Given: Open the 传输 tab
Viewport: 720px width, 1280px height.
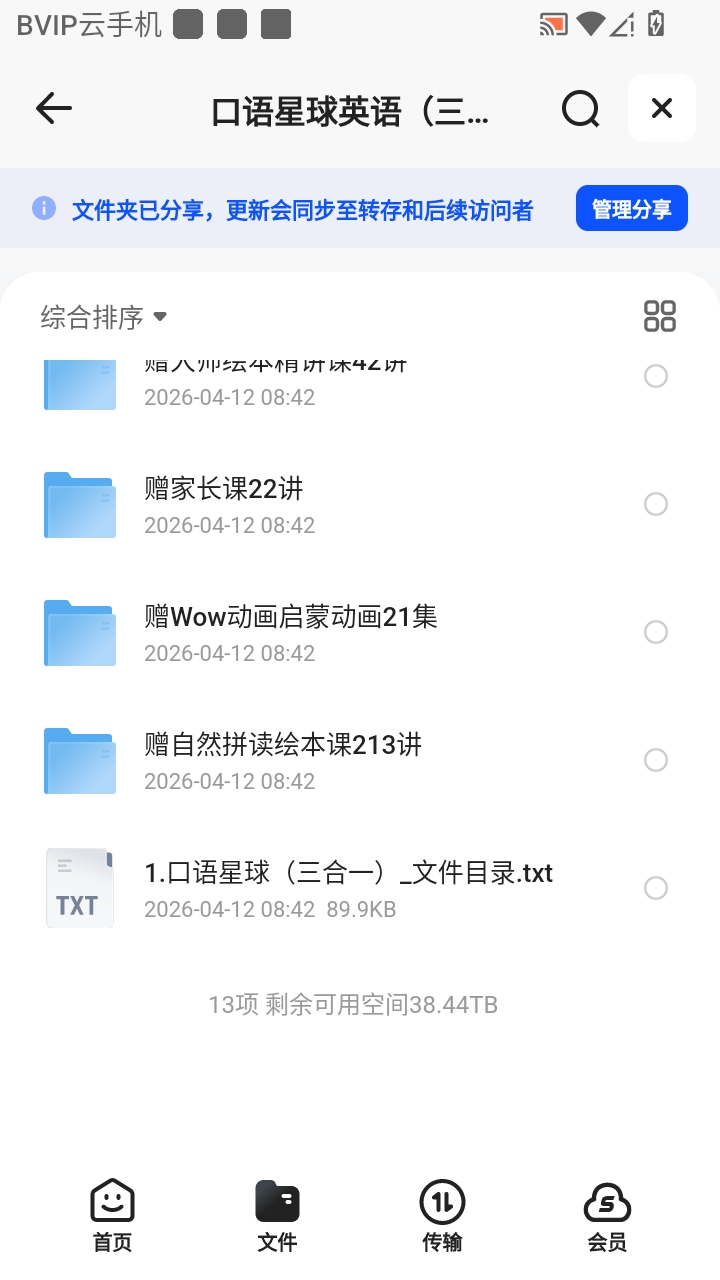Looking at the screenshot, I should pyautogui.click(x=442, y=1214).
